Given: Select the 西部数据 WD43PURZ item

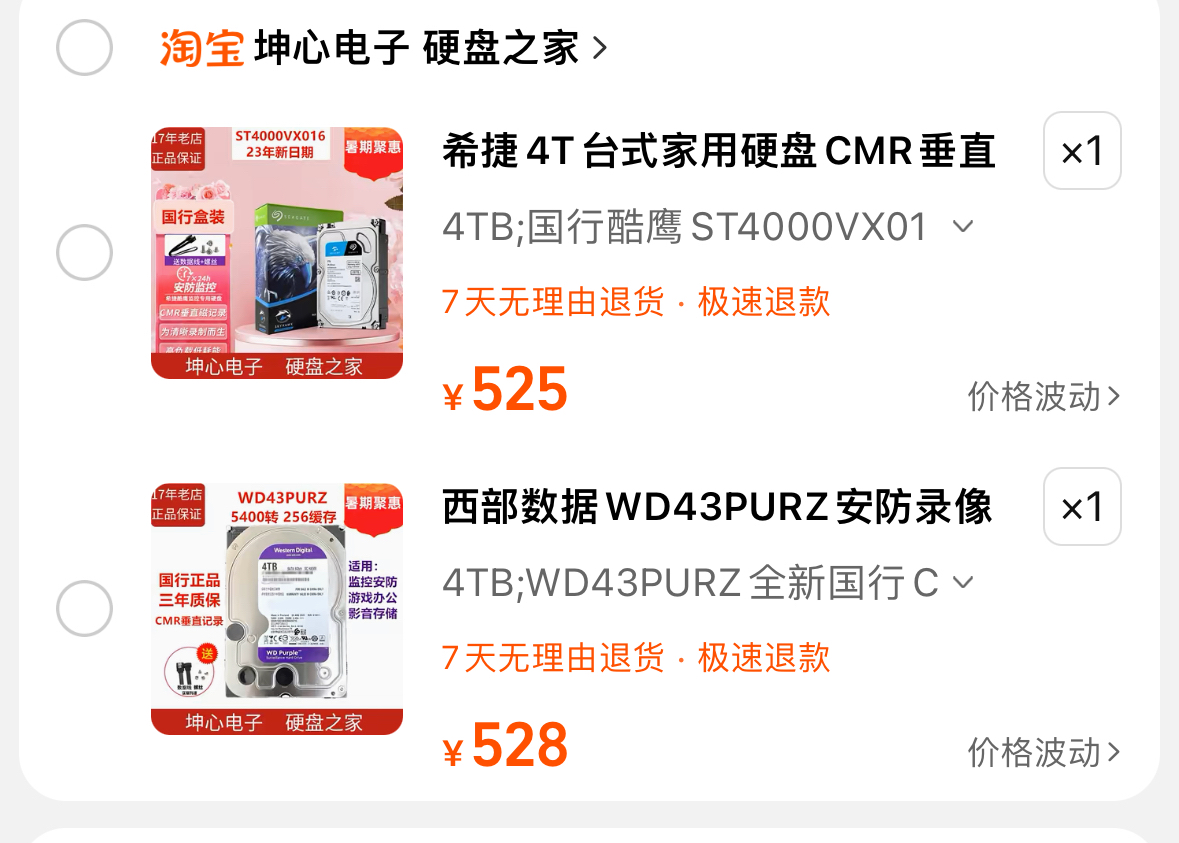Looking at the screenshot, I should click(84, 608).
